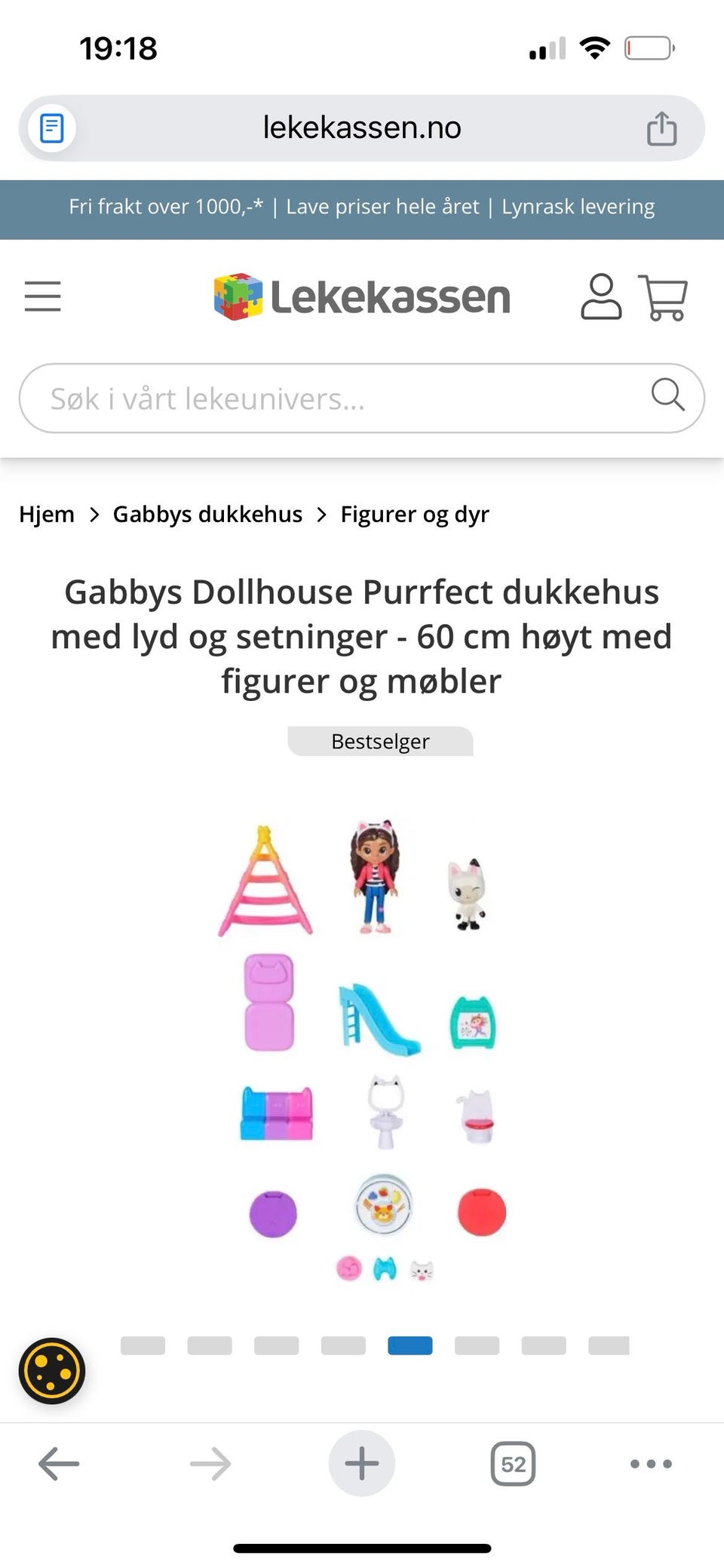Navigate to Gabbys dukkehus in the breadcrumb

[207, 514]
